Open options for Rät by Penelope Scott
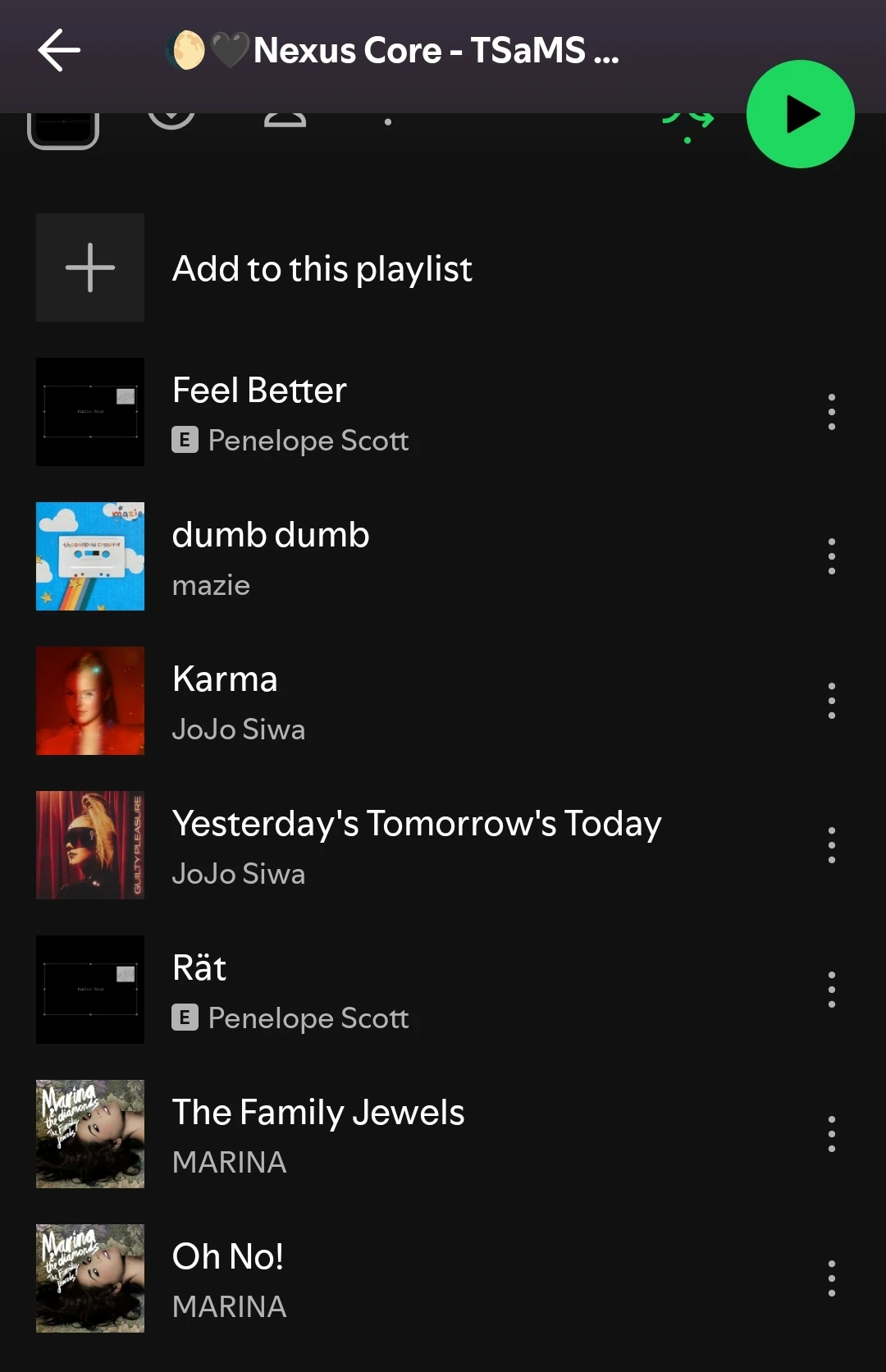 (831, 990)
